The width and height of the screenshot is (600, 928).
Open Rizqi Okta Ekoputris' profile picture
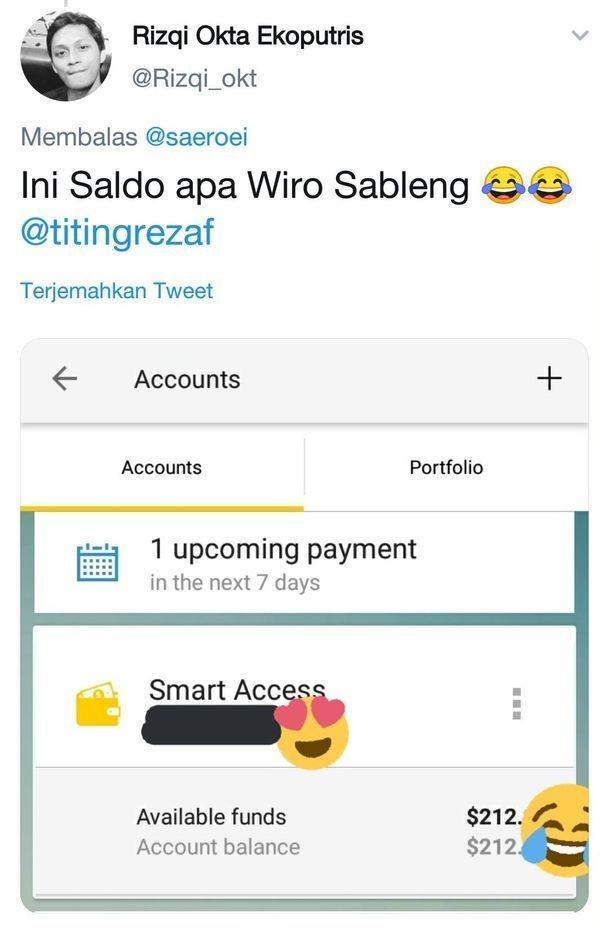coord(65,56)
